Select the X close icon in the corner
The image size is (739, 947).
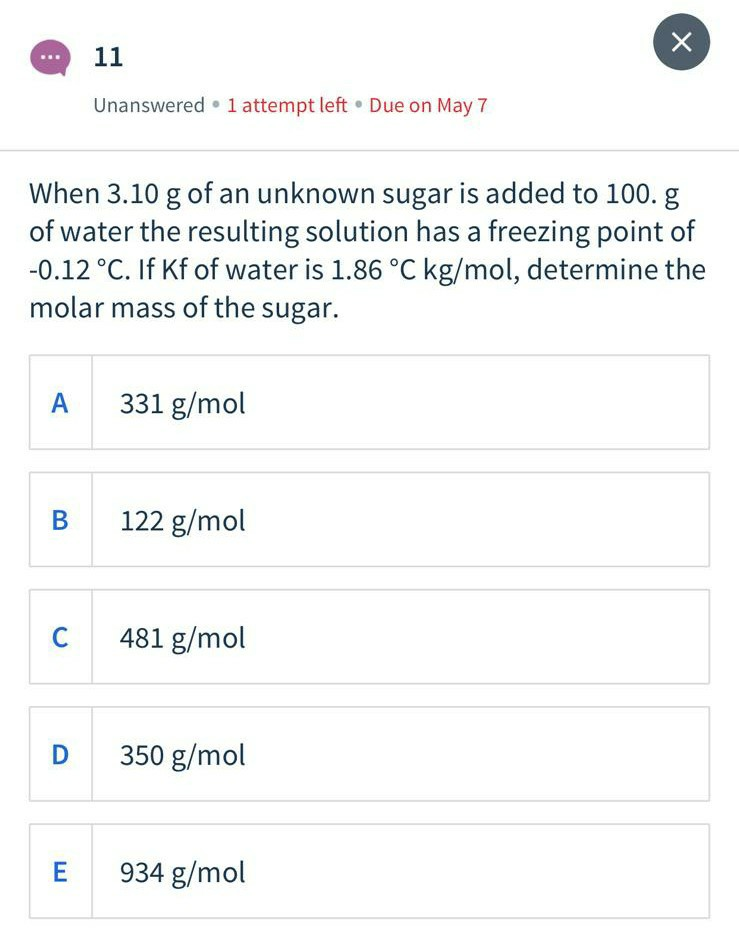pos(681,42)
